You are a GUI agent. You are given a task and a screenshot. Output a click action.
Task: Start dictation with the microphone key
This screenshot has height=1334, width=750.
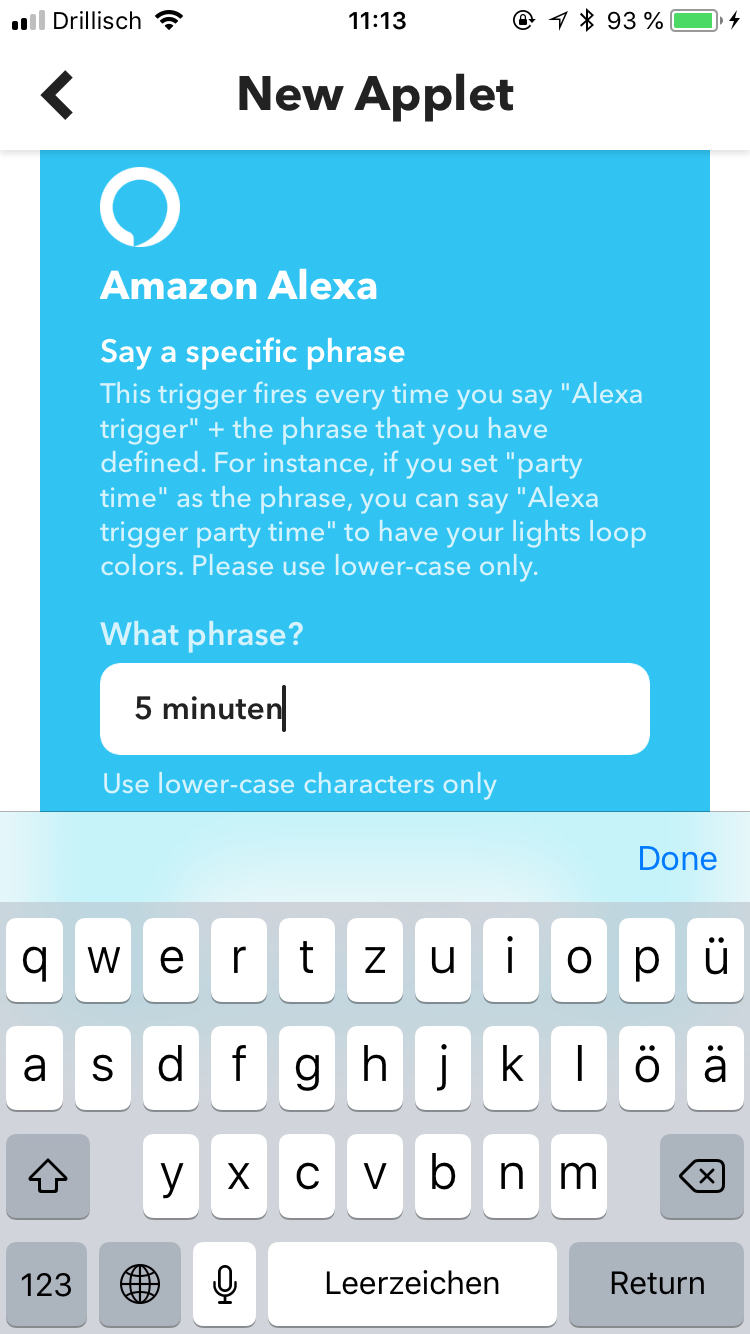click(225, 1283)
